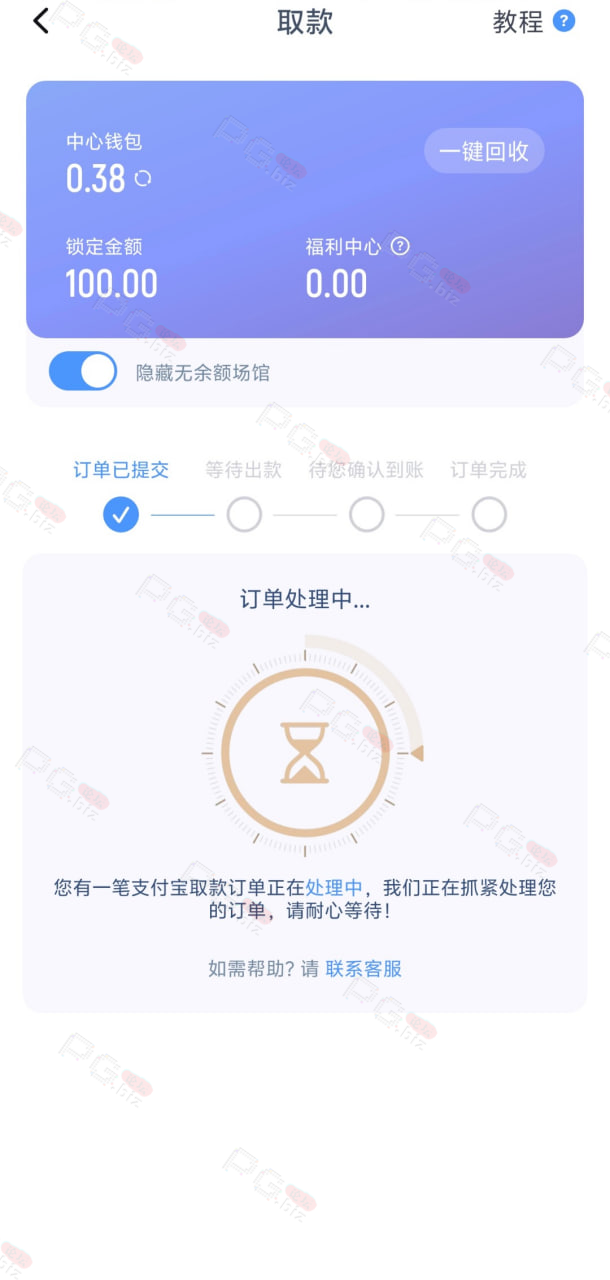Image resolution: width=610 pixels, height=1280 pixels.
Task: Open the 福利中心 help question mark
Action: tap(400, 245)
